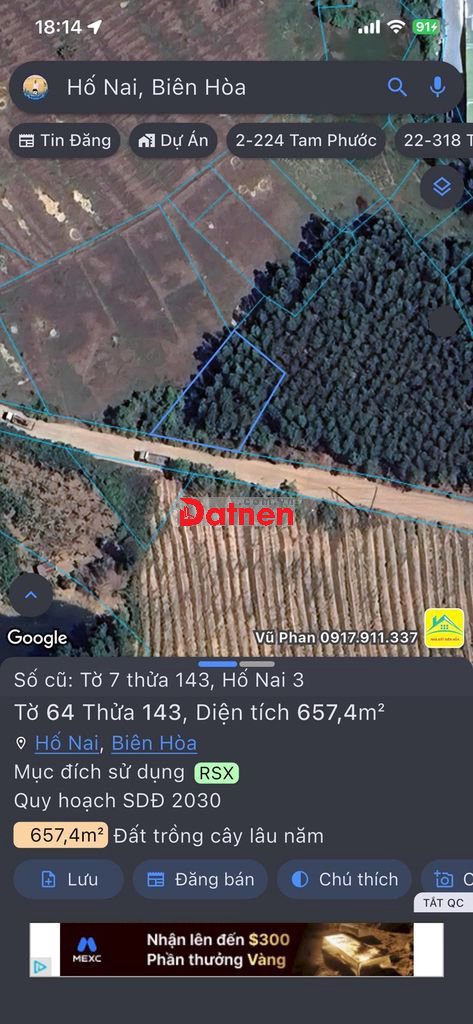Tap Đăng bán to list for sale
Image resolution: width=473 pixels, height=1024 pixels.
click(200, 879)
